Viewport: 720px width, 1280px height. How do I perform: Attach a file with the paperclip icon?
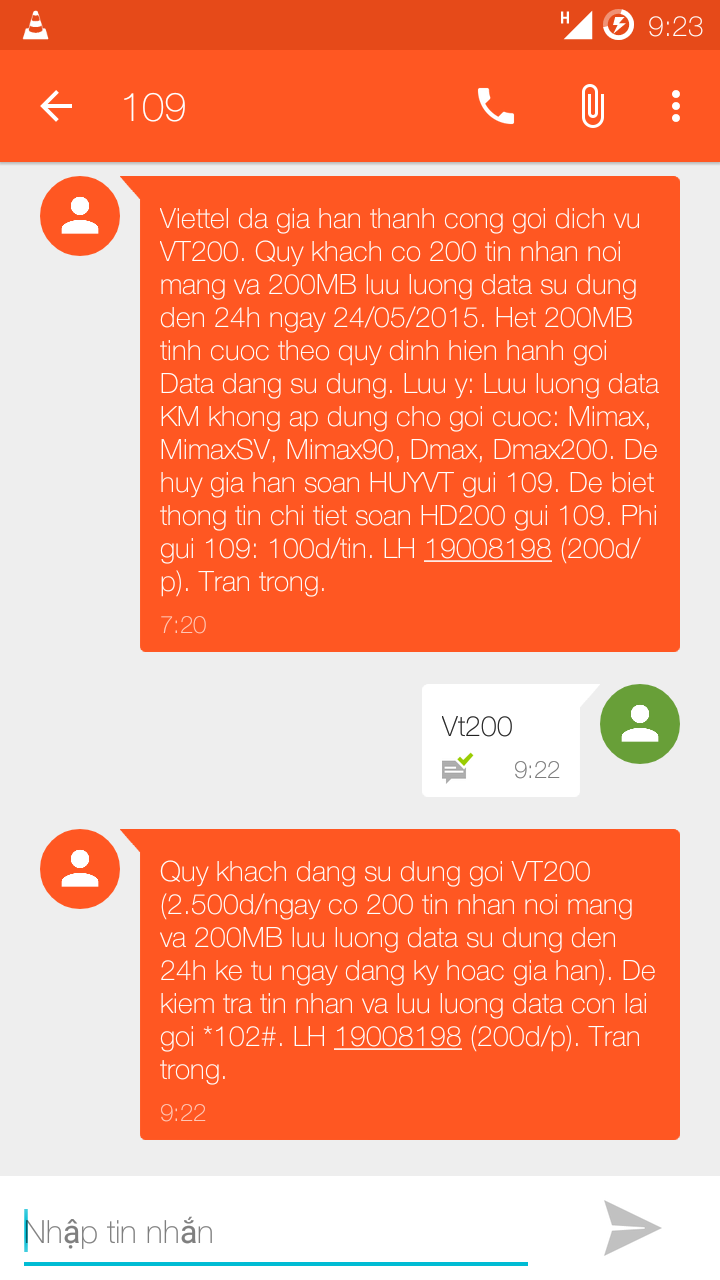tap(592, 106)
